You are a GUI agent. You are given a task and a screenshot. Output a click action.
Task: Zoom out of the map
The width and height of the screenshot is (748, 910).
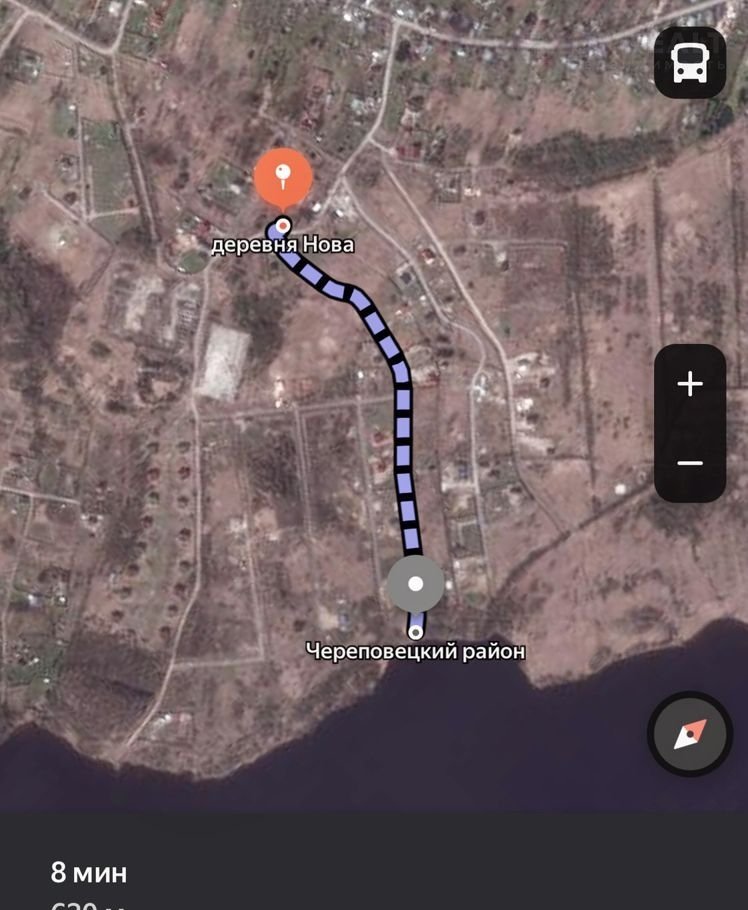point(690,463)
